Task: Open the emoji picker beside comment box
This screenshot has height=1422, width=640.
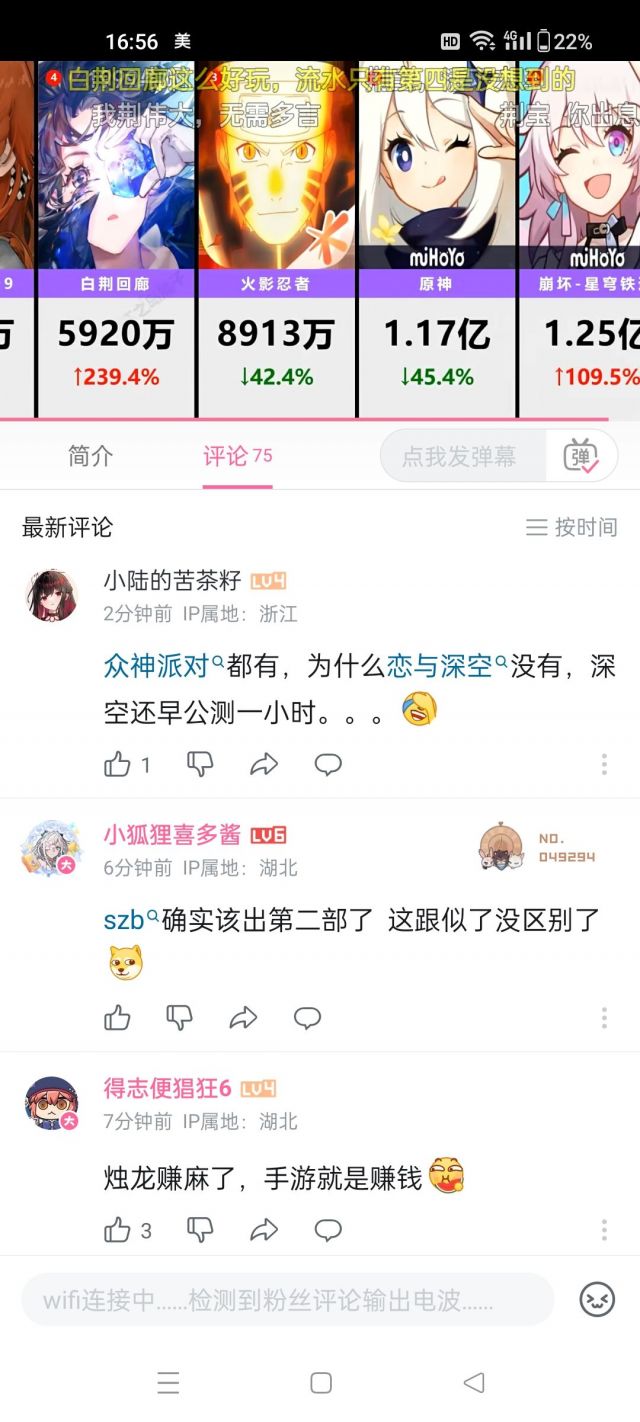Action: point(597,1300)
